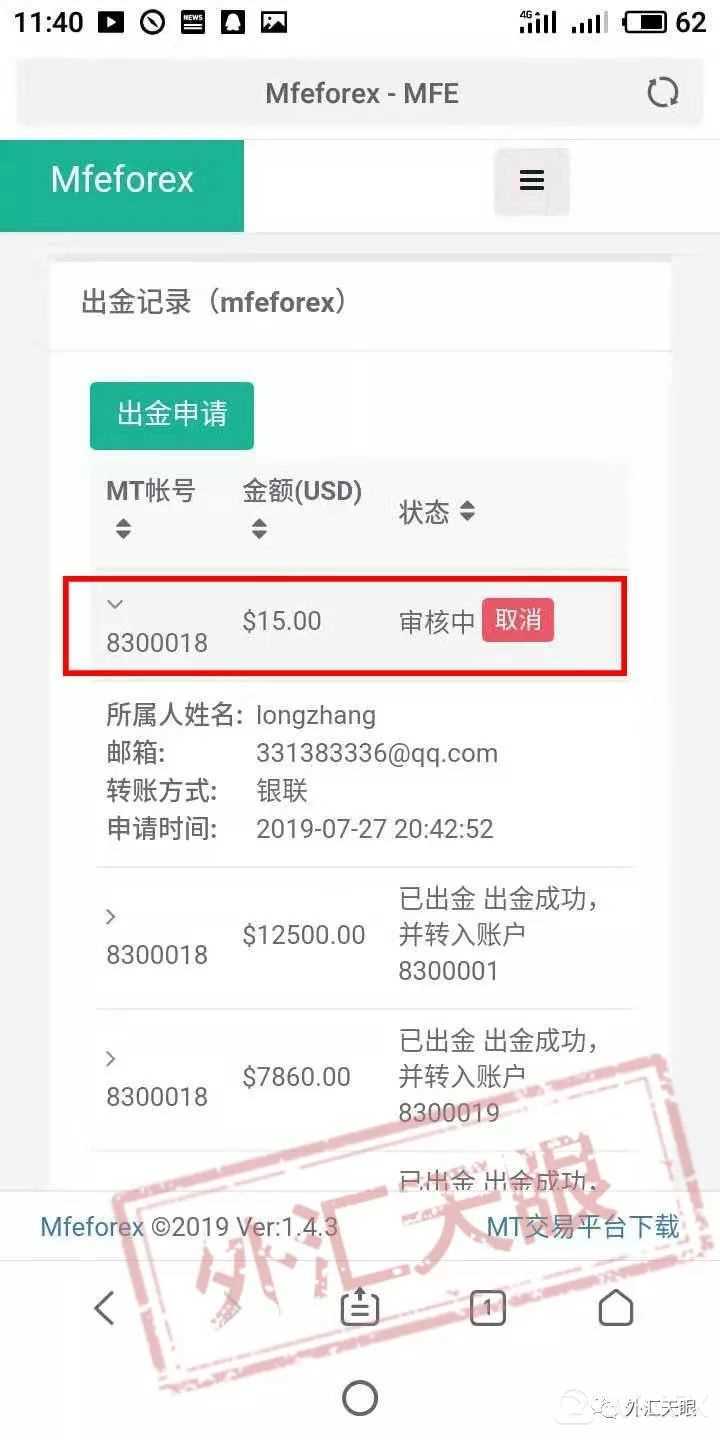Go back in the browser
This screenshot has width=720, height=1440.
104,1308
